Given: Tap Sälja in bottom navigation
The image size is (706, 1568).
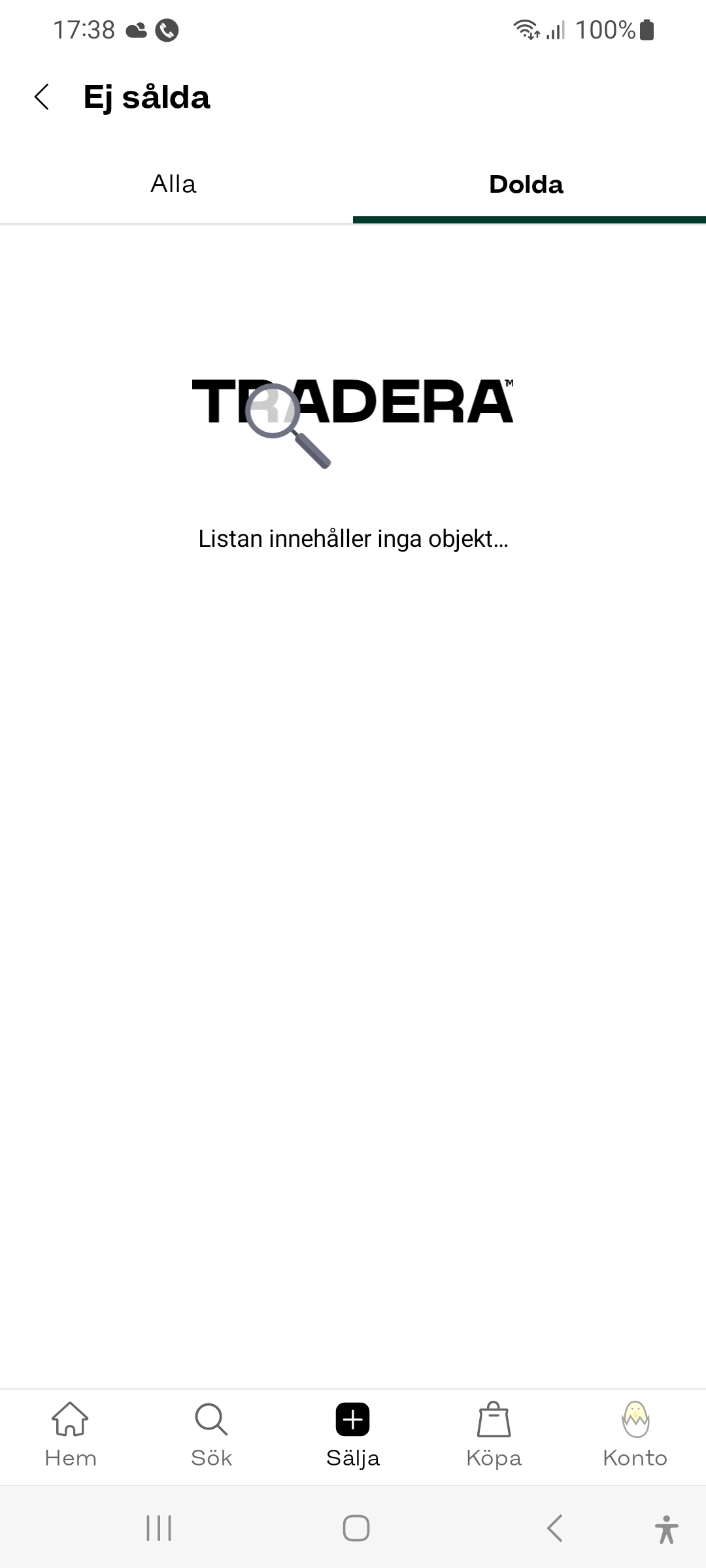Looking at the screenshot, I should 353,1435.
